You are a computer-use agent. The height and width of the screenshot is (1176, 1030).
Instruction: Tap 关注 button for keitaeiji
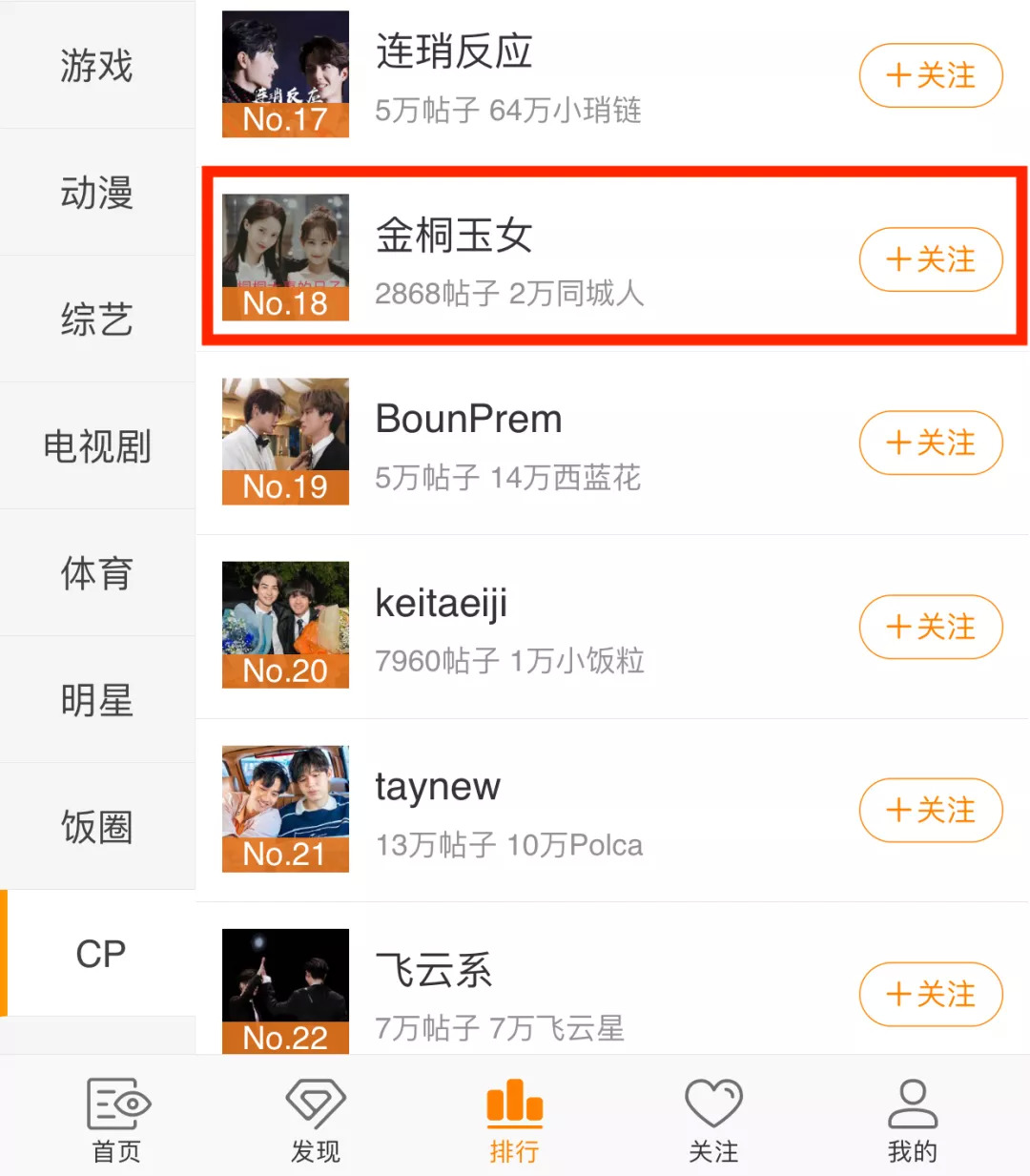click(931, 627)
